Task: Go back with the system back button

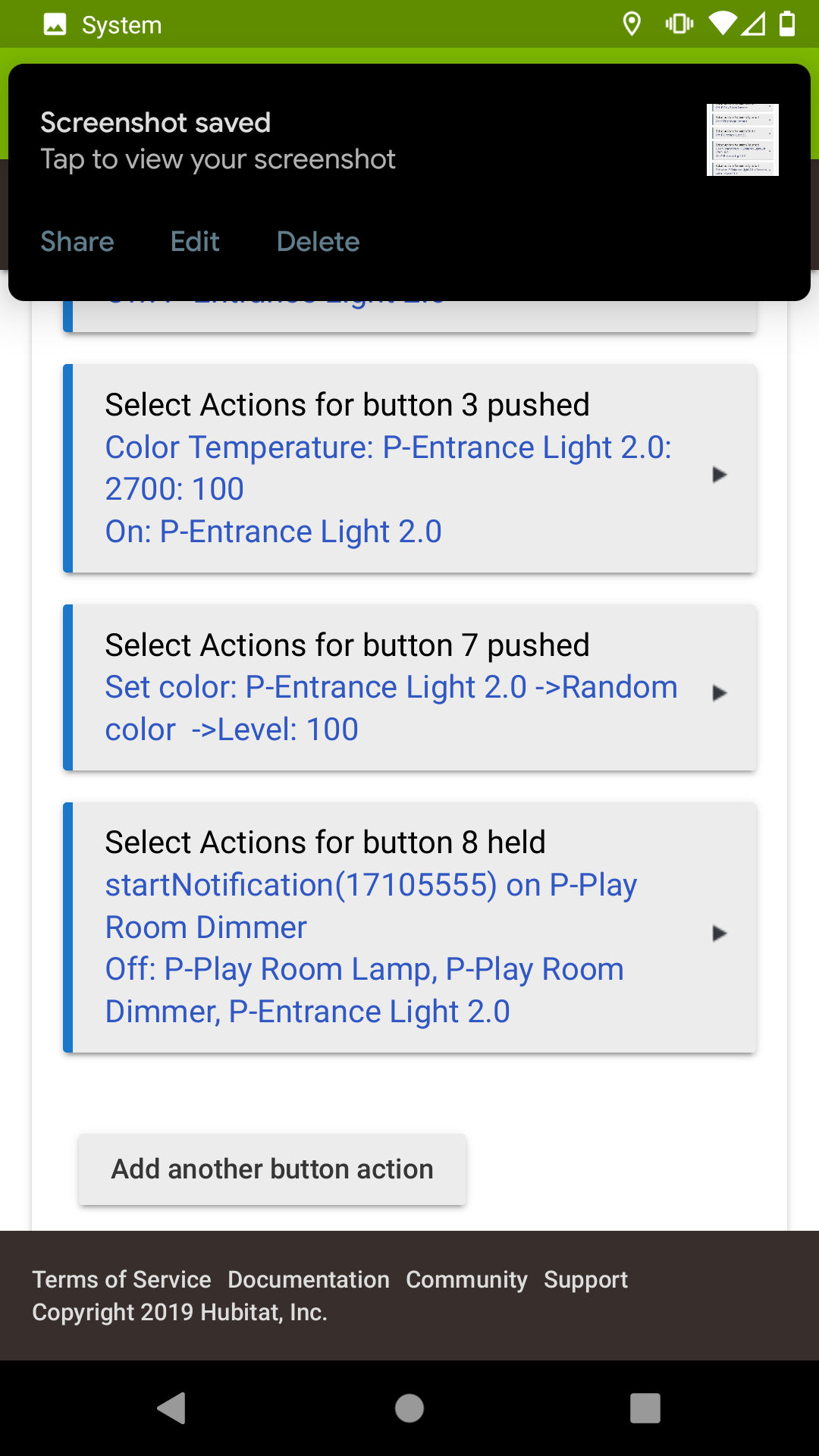Action: 172,1408
